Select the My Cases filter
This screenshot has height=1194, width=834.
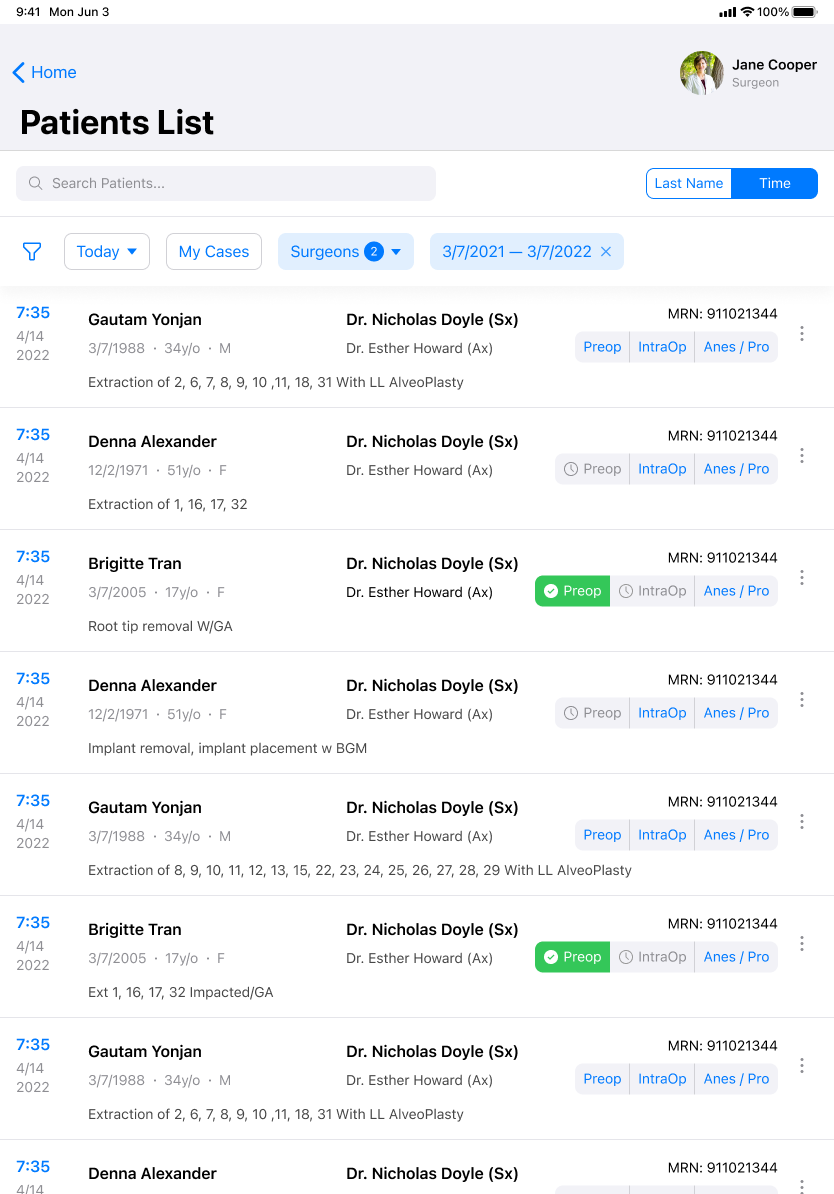[x=213, y=252]
